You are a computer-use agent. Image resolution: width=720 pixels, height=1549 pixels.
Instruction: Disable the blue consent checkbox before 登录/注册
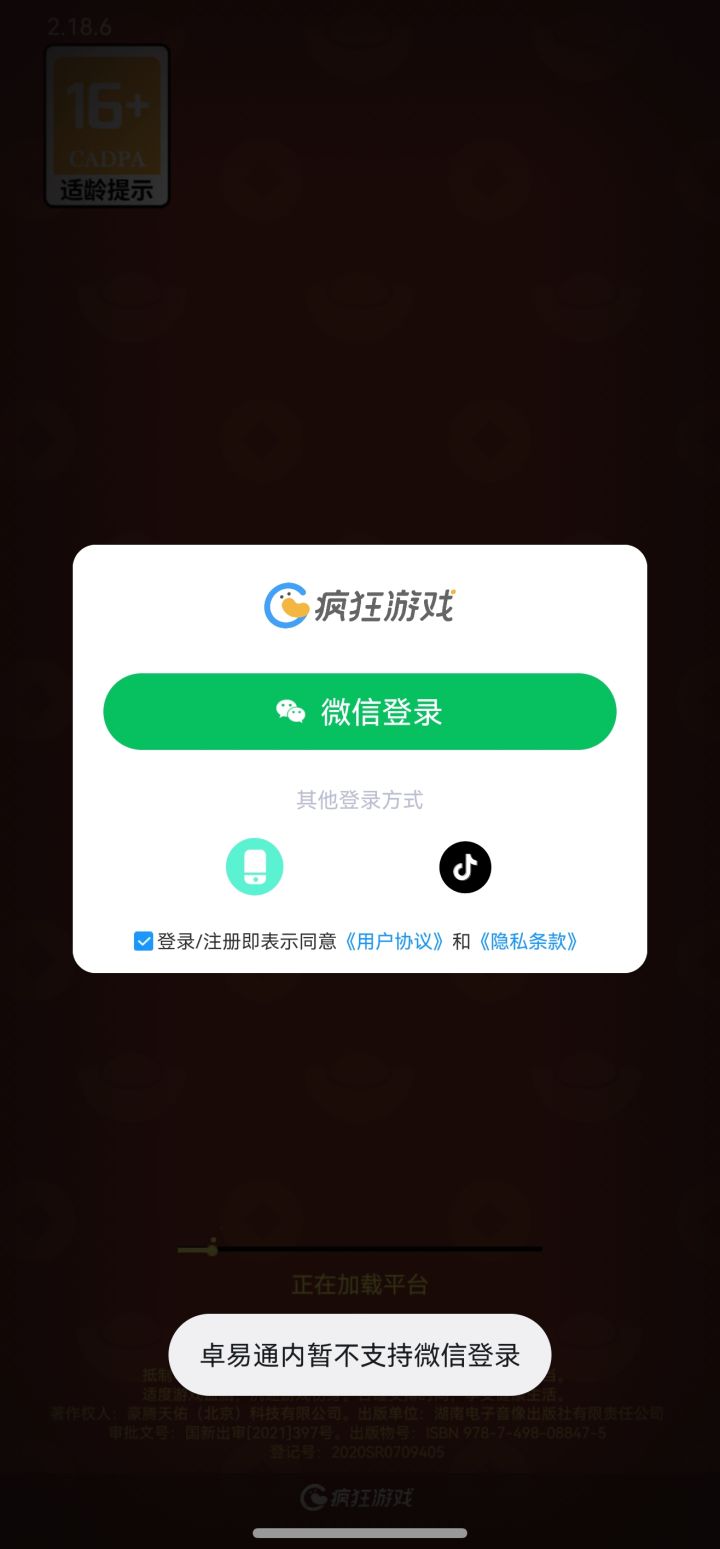[x=143, y=941]
